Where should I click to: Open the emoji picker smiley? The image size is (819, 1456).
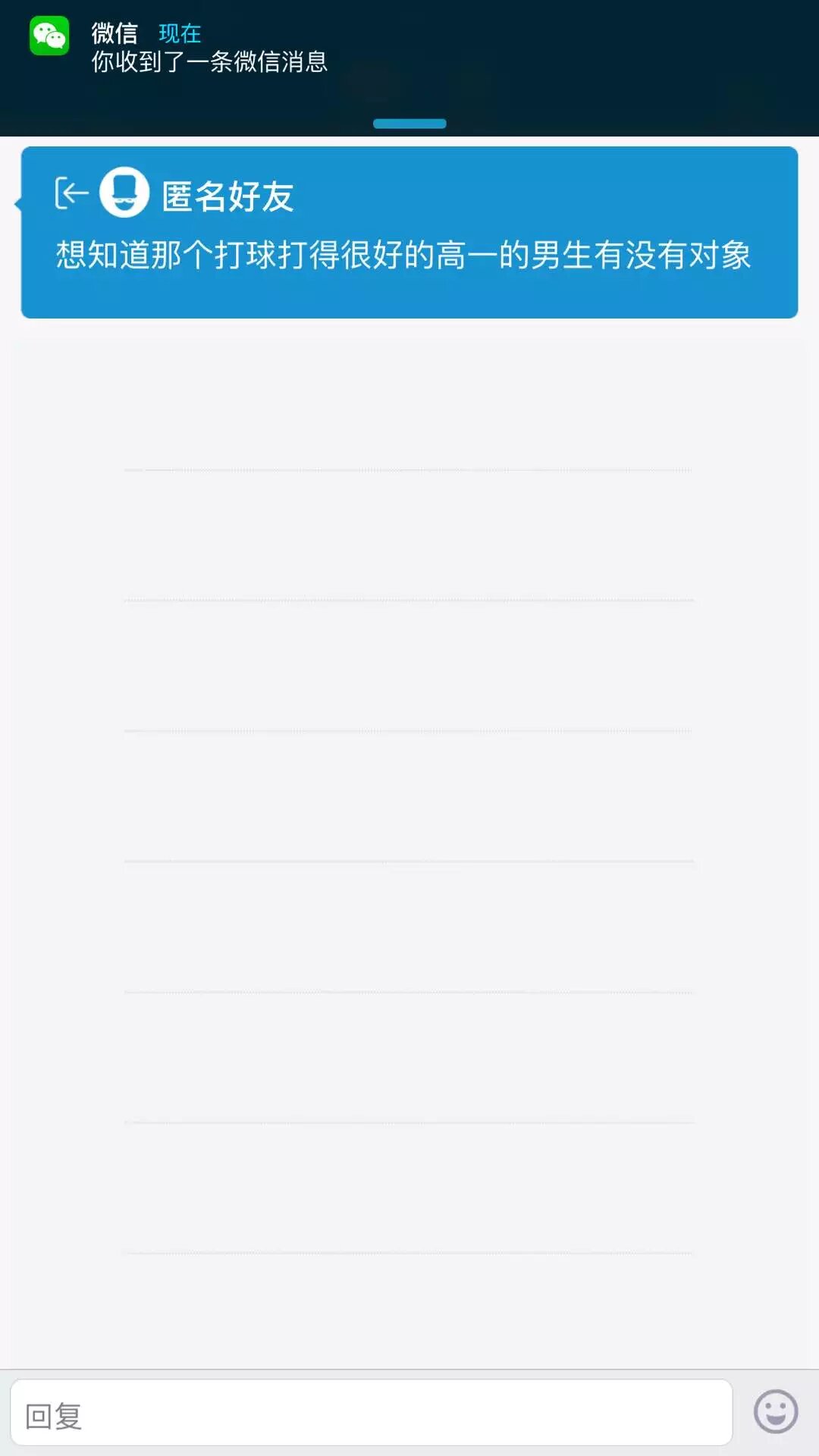click(x=775, y=1412)
